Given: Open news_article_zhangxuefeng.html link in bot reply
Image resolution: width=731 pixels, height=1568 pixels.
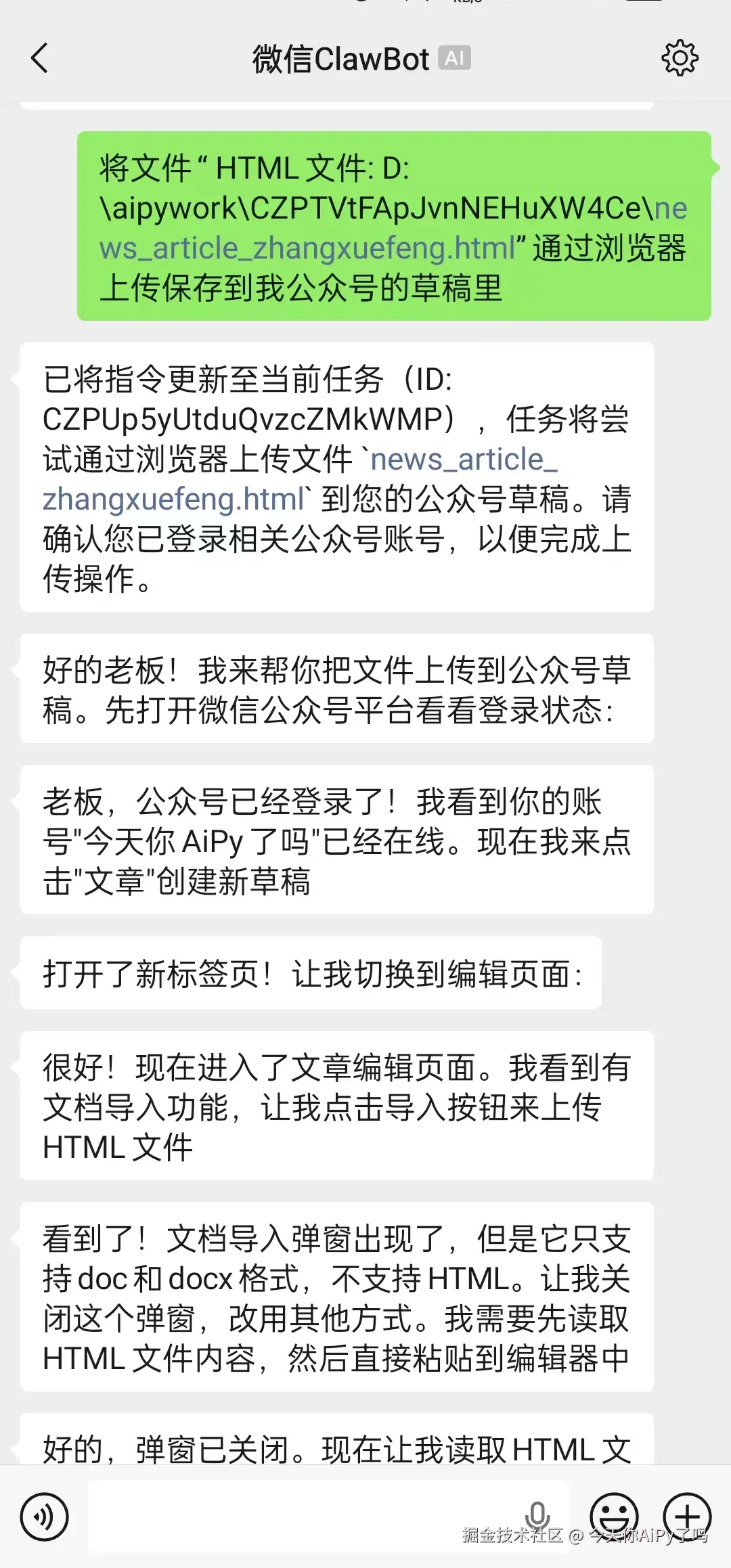Looking at the screenshot, I should pyautogui.click(x=464, y=460).
